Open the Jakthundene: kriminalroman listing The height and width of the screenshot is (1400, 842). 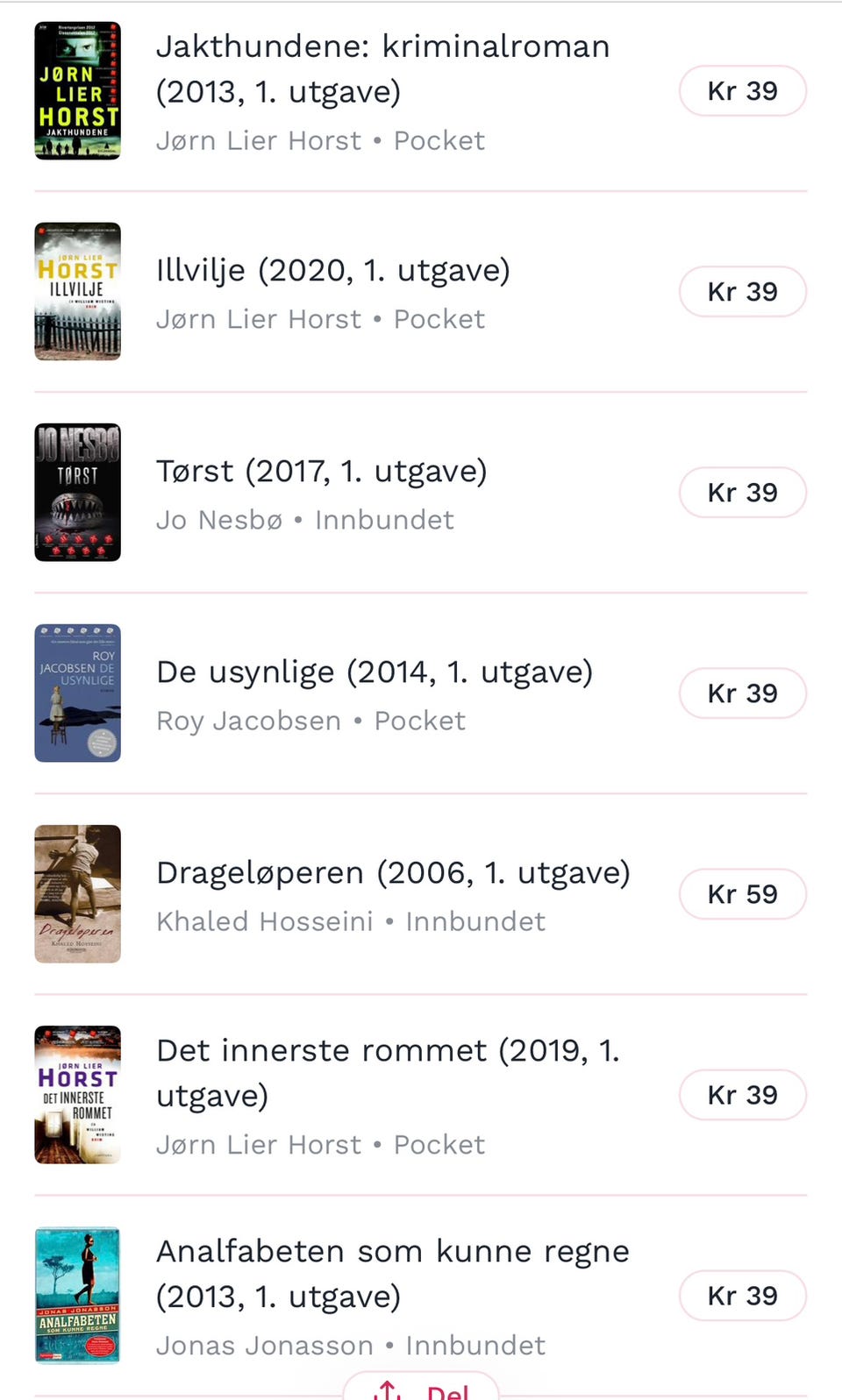pos(382,68)
